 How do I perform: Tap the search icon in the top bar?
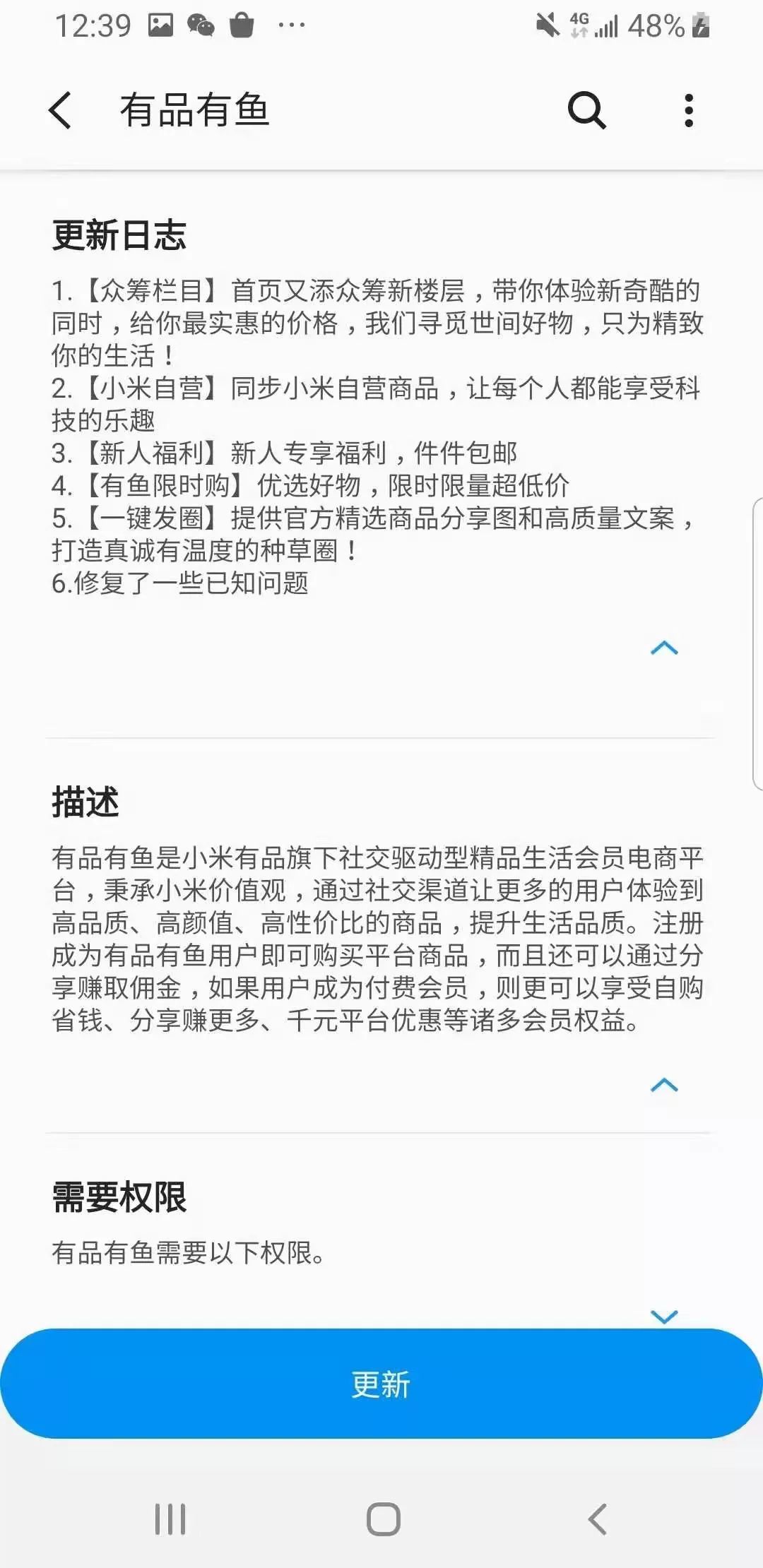click(x=585, y=111)
